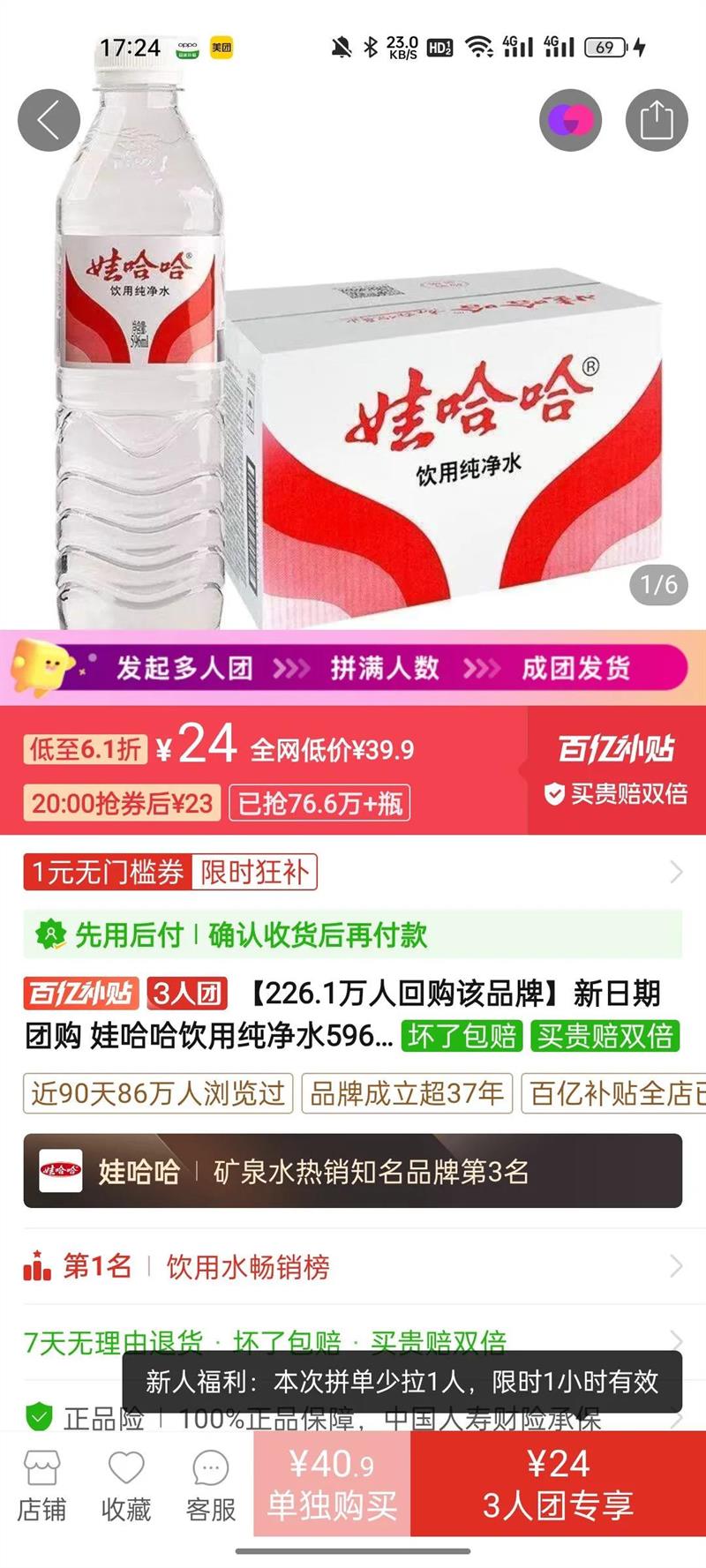
Task: Join ¥24 3人团专享 group buy
Action: click(558, 1483)
